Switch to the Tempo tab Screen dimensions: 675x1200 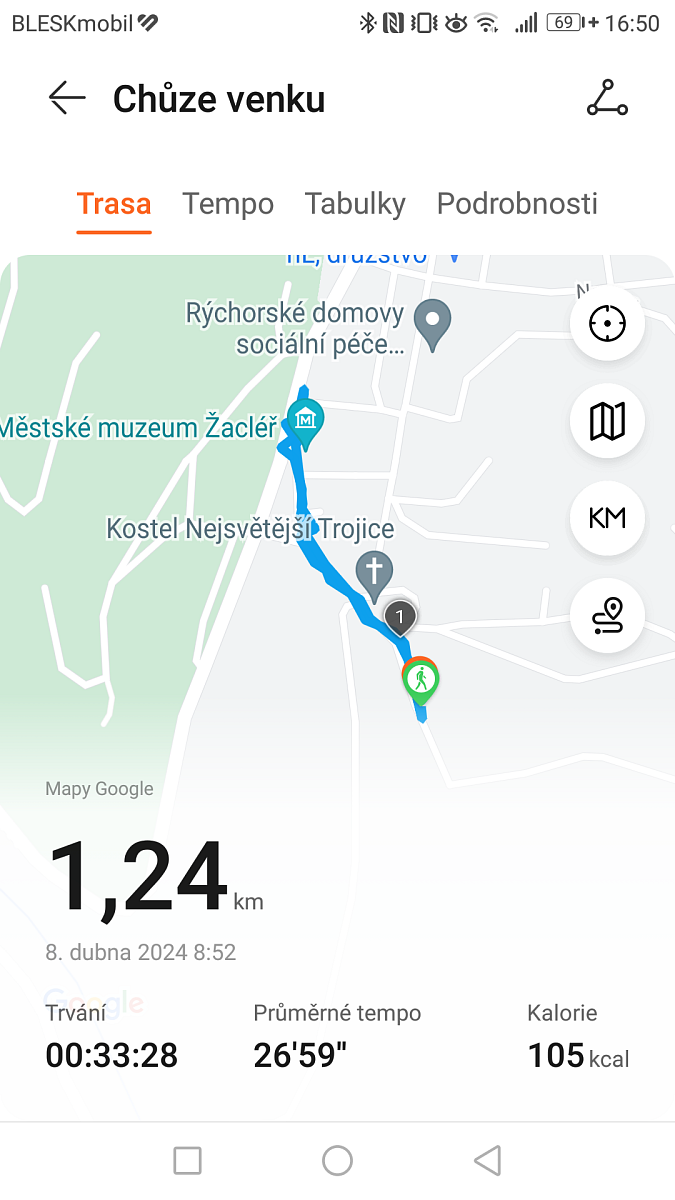click(228, 204)
